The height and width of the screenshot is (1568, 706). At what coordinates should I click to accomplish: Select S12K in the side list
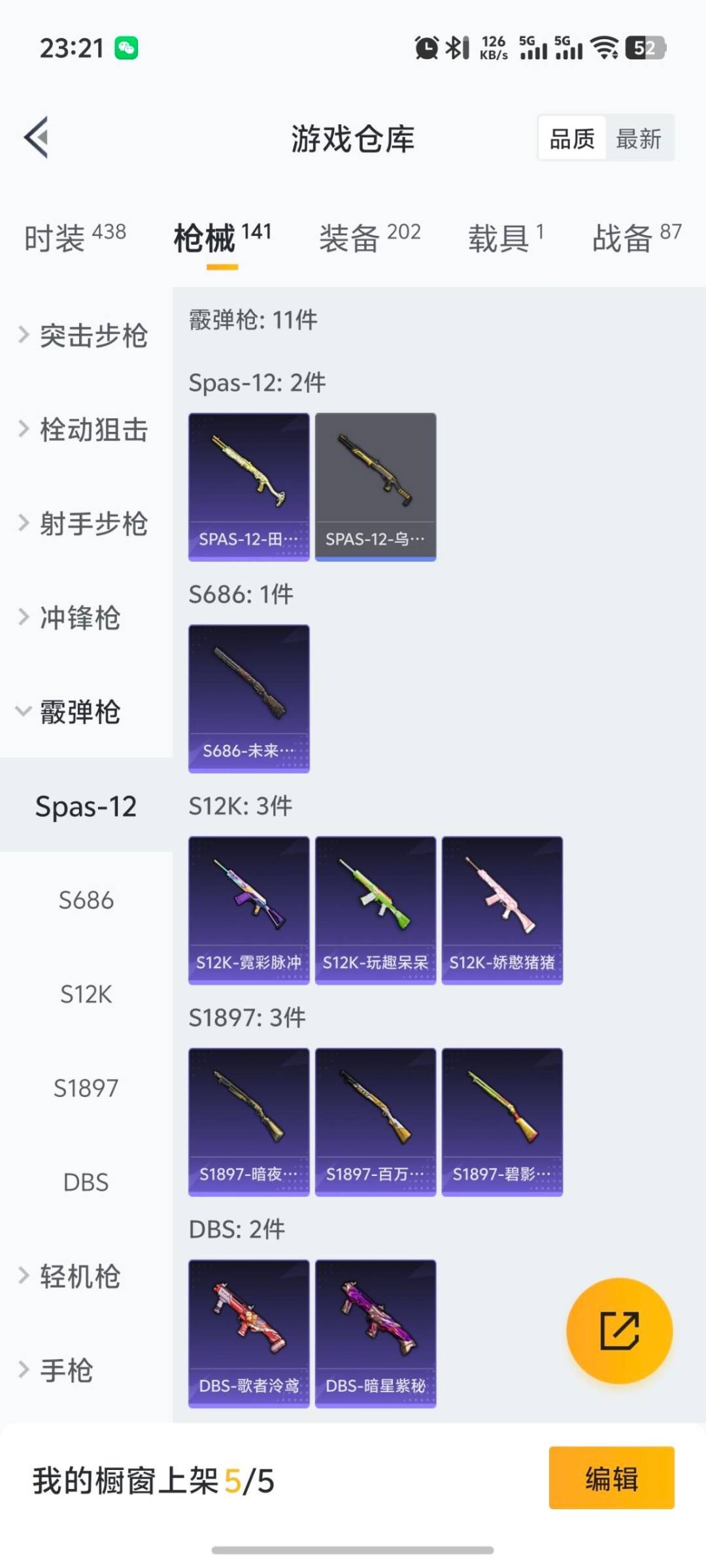(86, 994)
